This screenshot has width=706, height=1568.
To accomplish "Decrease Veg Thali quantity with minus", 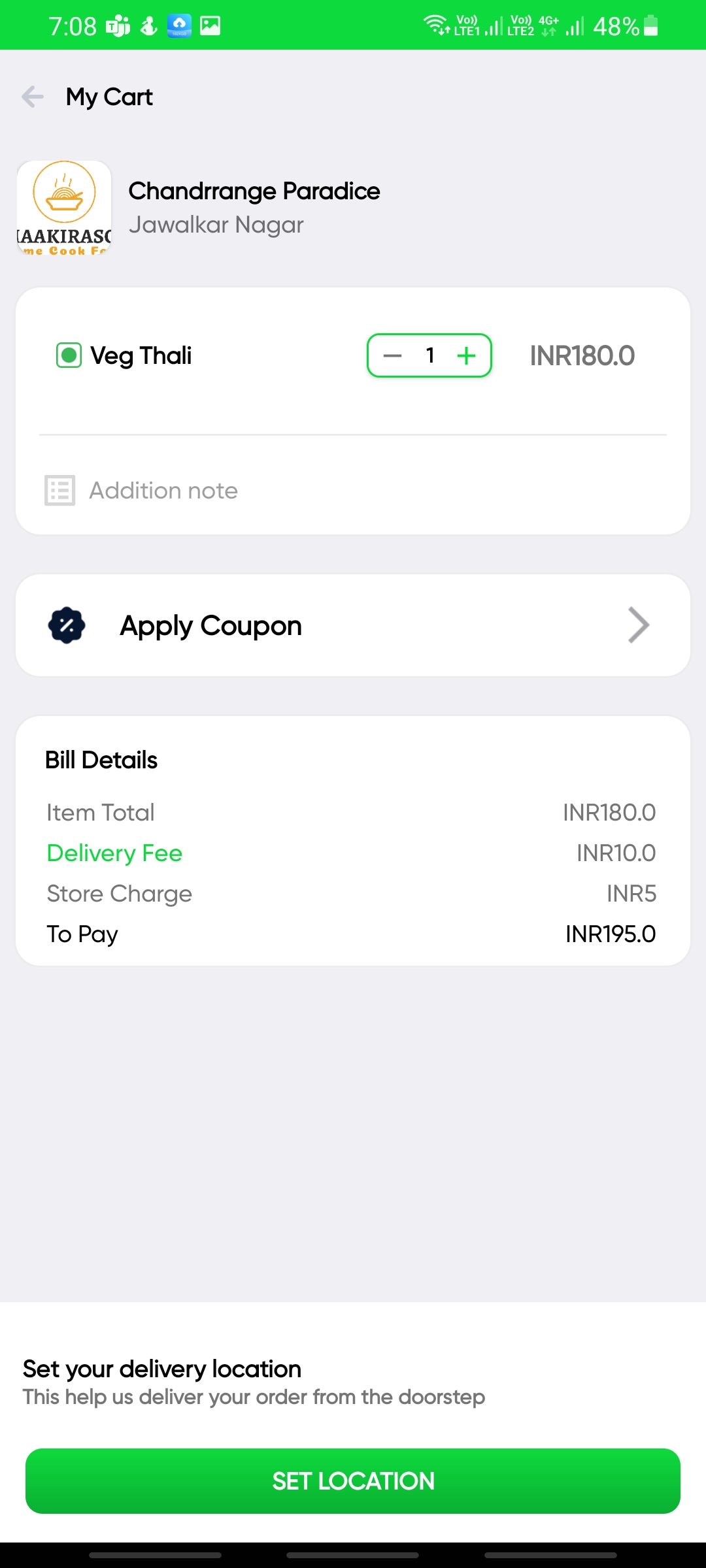I will coord(392,356).
